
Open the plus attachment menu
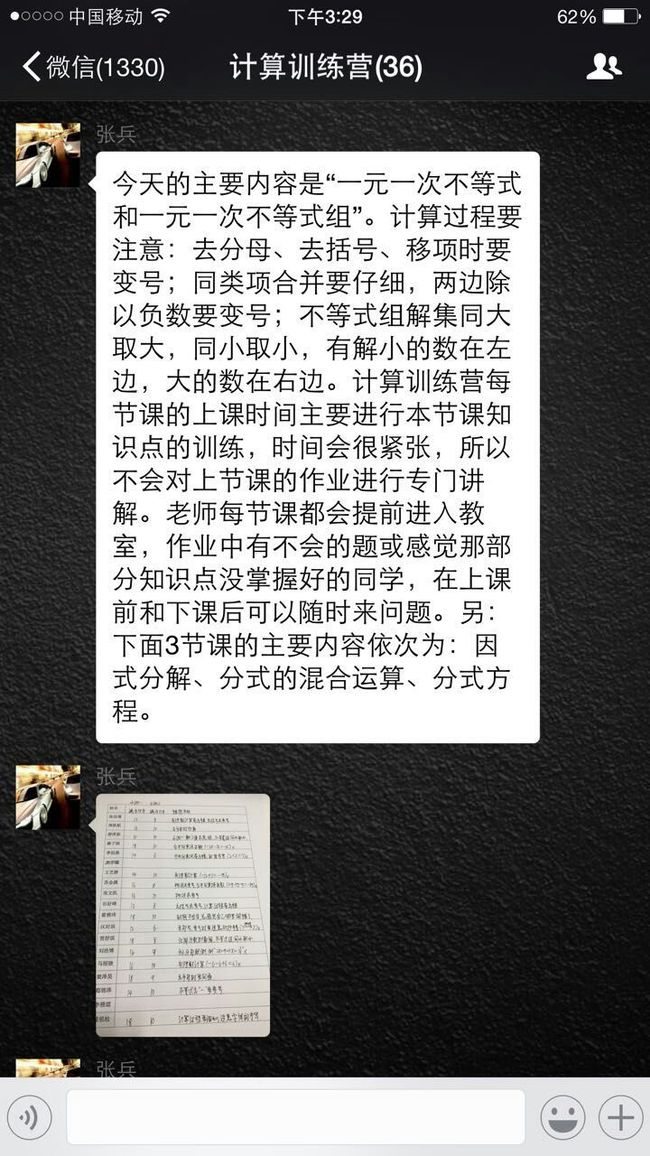coord(621,1118)
